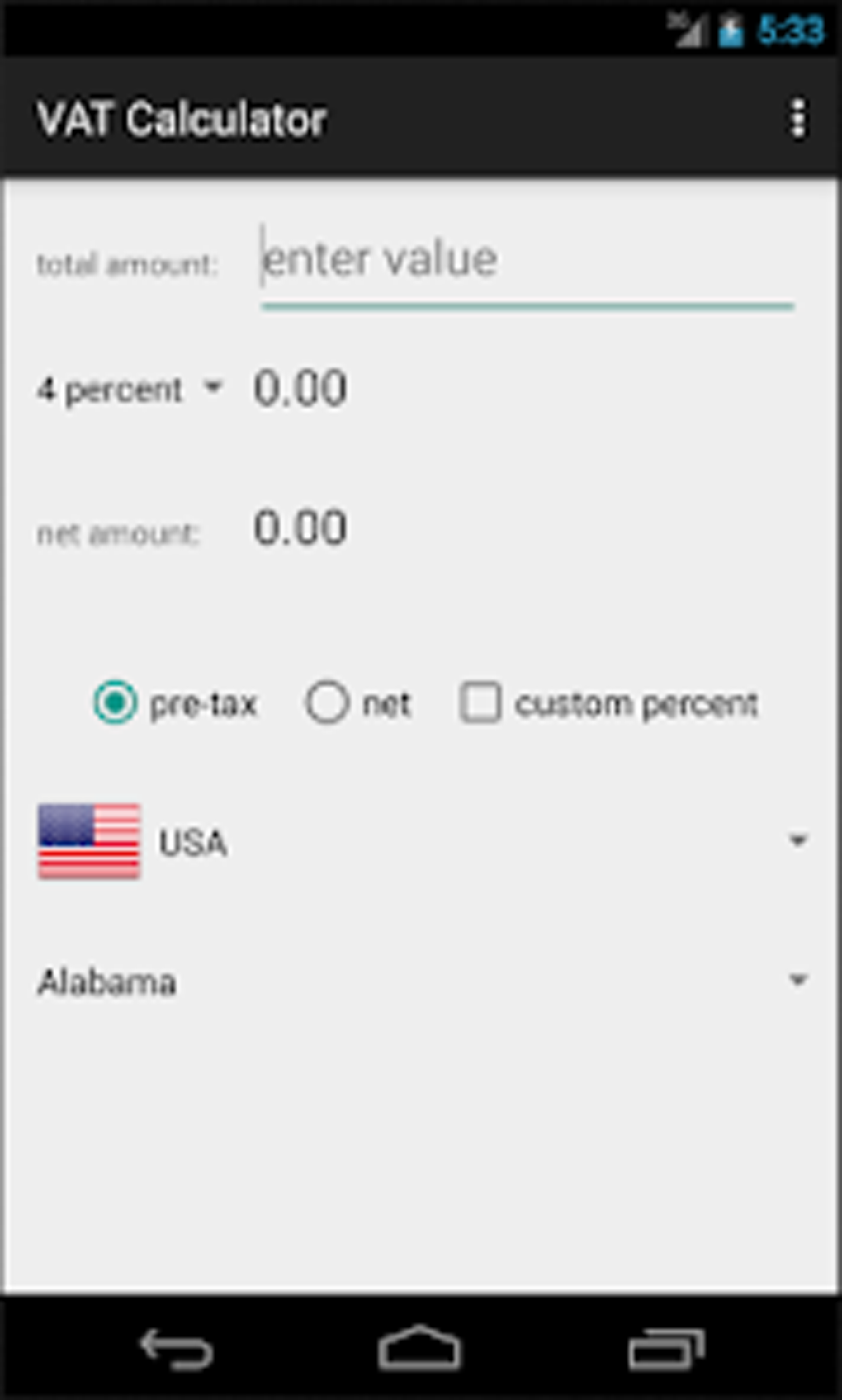Select the net radio button
Image resolution: width=842 pixels, height=1400 pixels.
[x=329, y=703]
